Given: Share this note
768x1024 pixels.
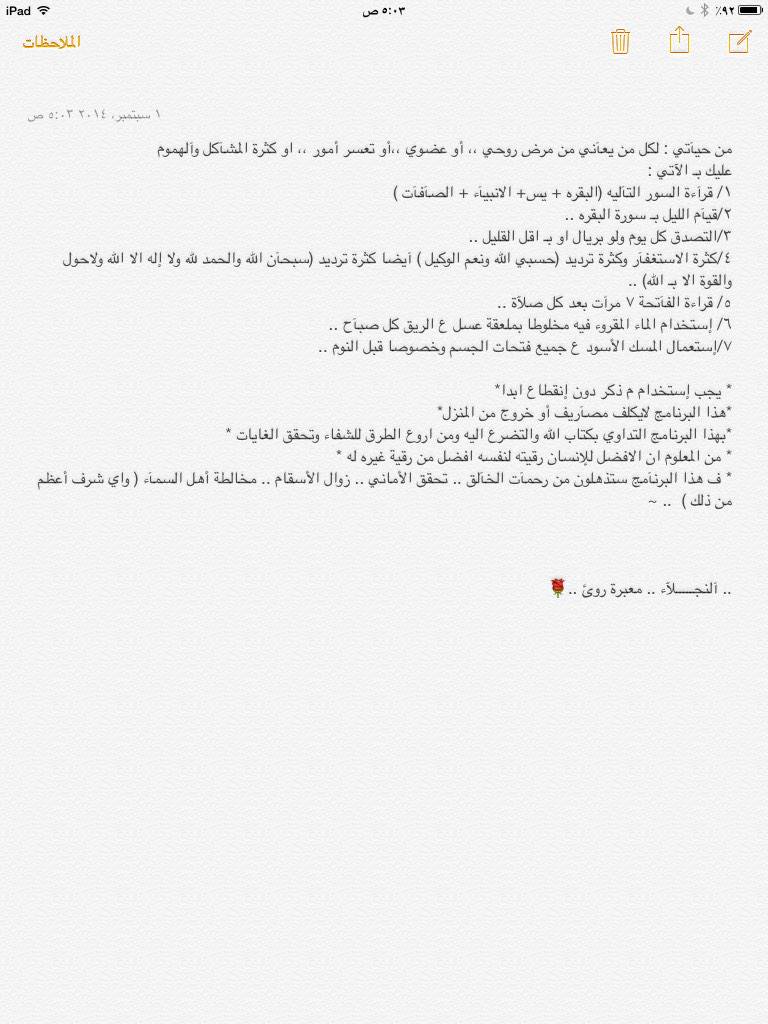Looking at the screenshot, I should 679,40.
